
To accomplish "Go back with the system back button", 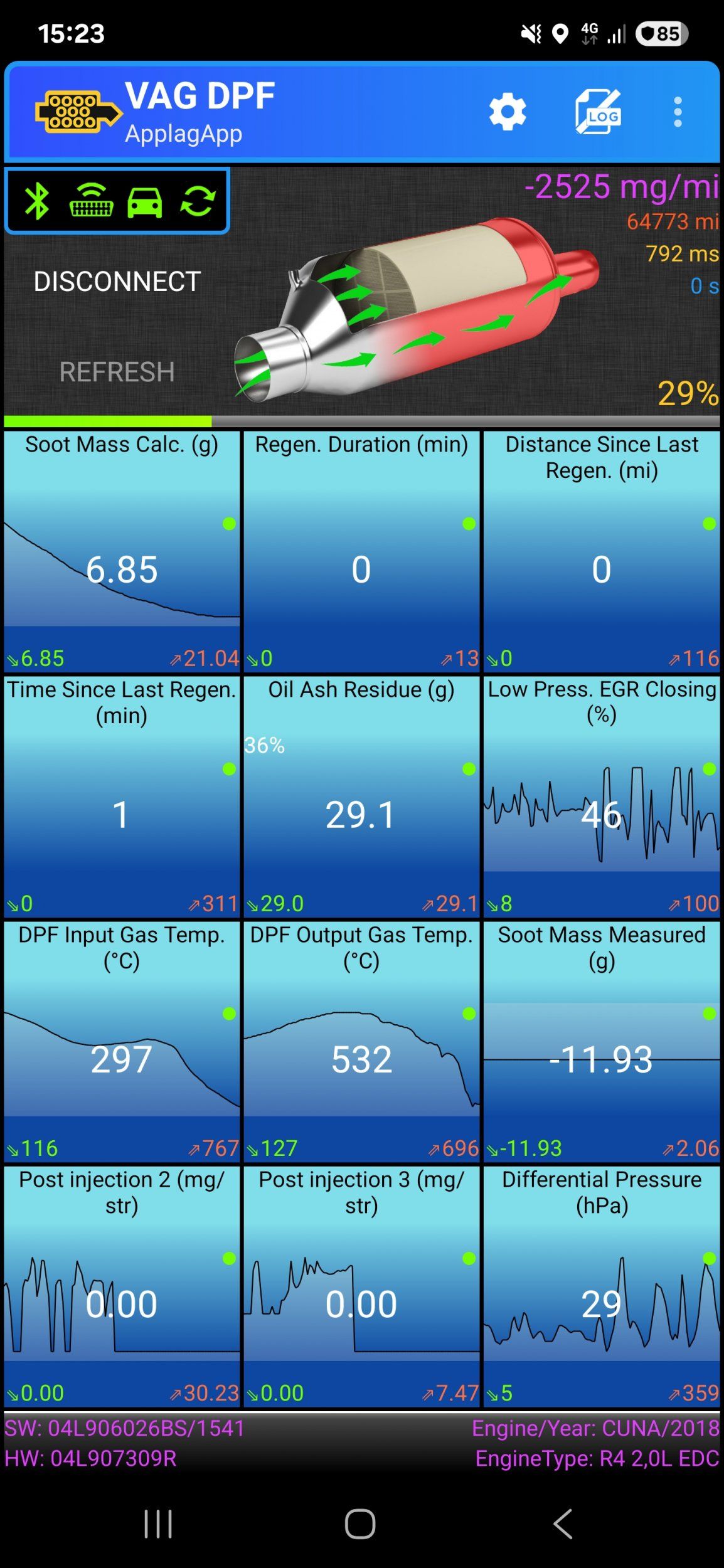I will coord(563,1524).
